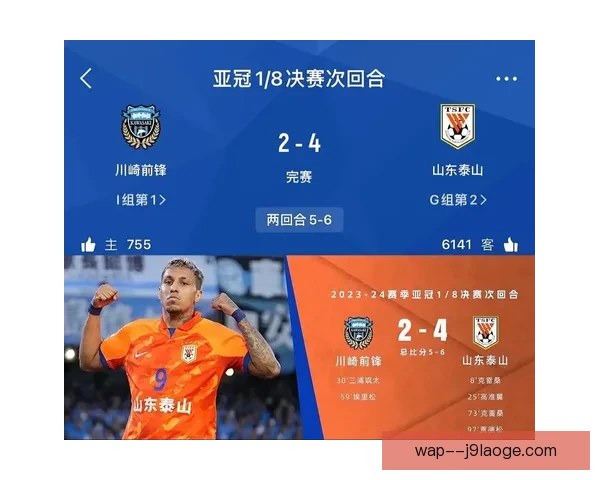View G组第2 group standings
This screenshot has width=600, height=480.
(458, 200)
